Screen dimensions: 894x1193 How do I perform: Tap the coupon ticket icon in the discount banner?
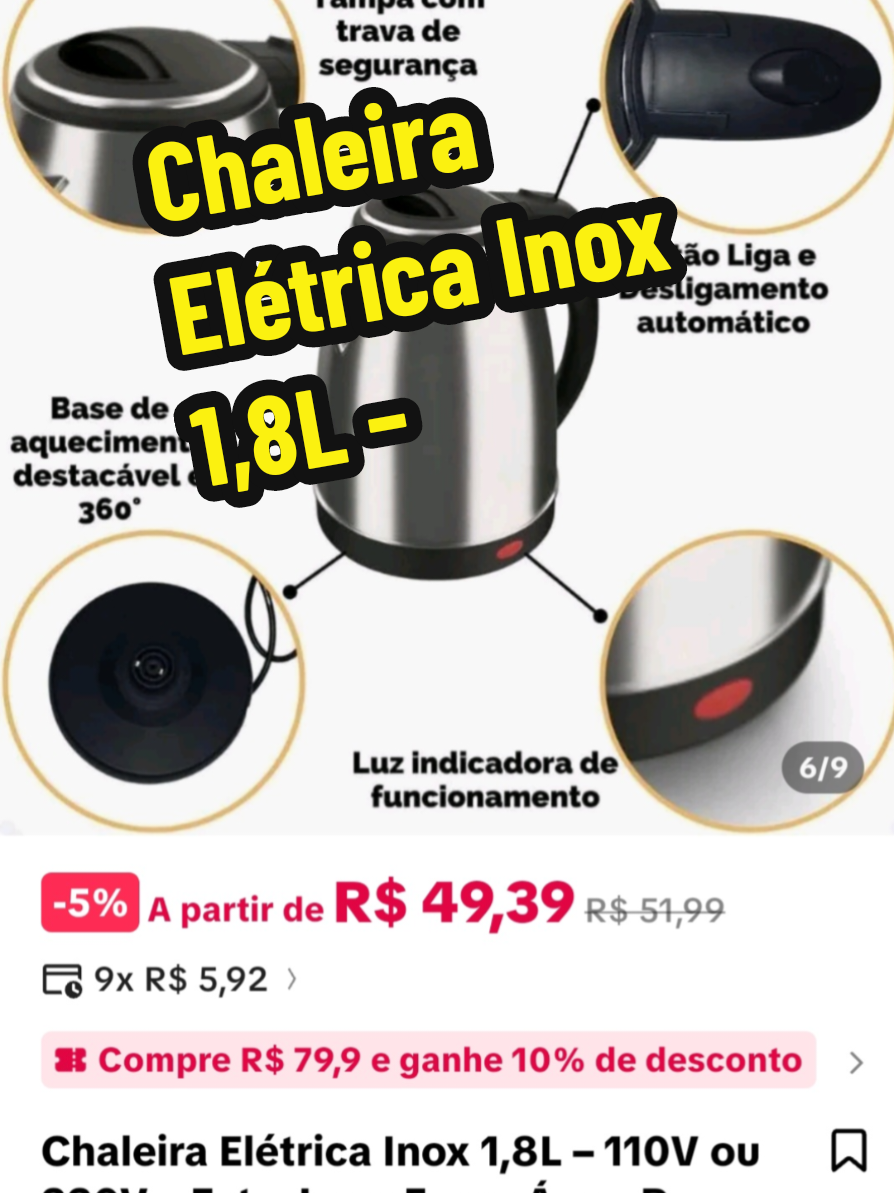(x=71, y=1059)
